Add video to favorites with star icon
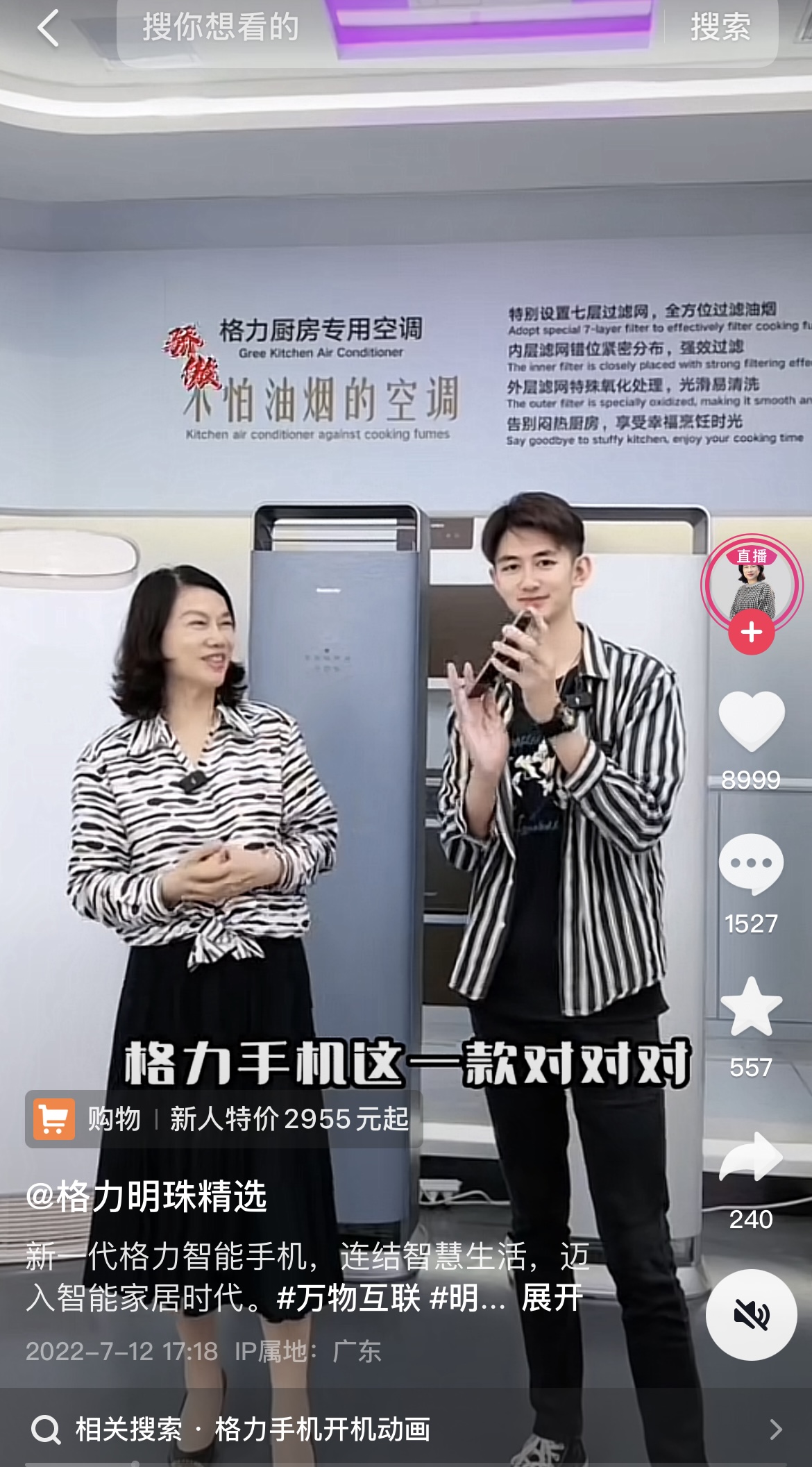Image resolution: width=812 pixels, height=1467 pixels. point(751,1007)
